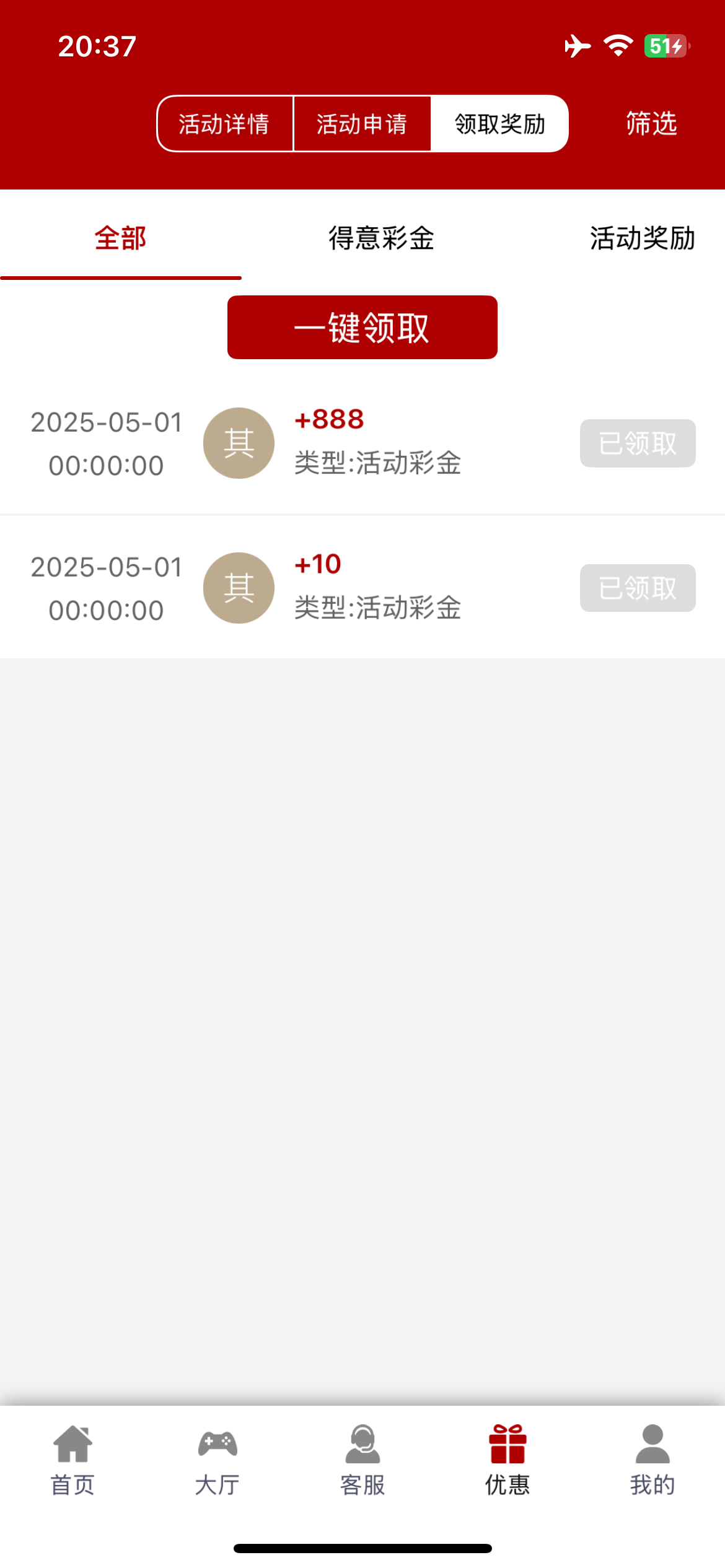Show the 全部 rewards tab
The height and width of the screenshot is (1568, 725).
coord(120,238)
